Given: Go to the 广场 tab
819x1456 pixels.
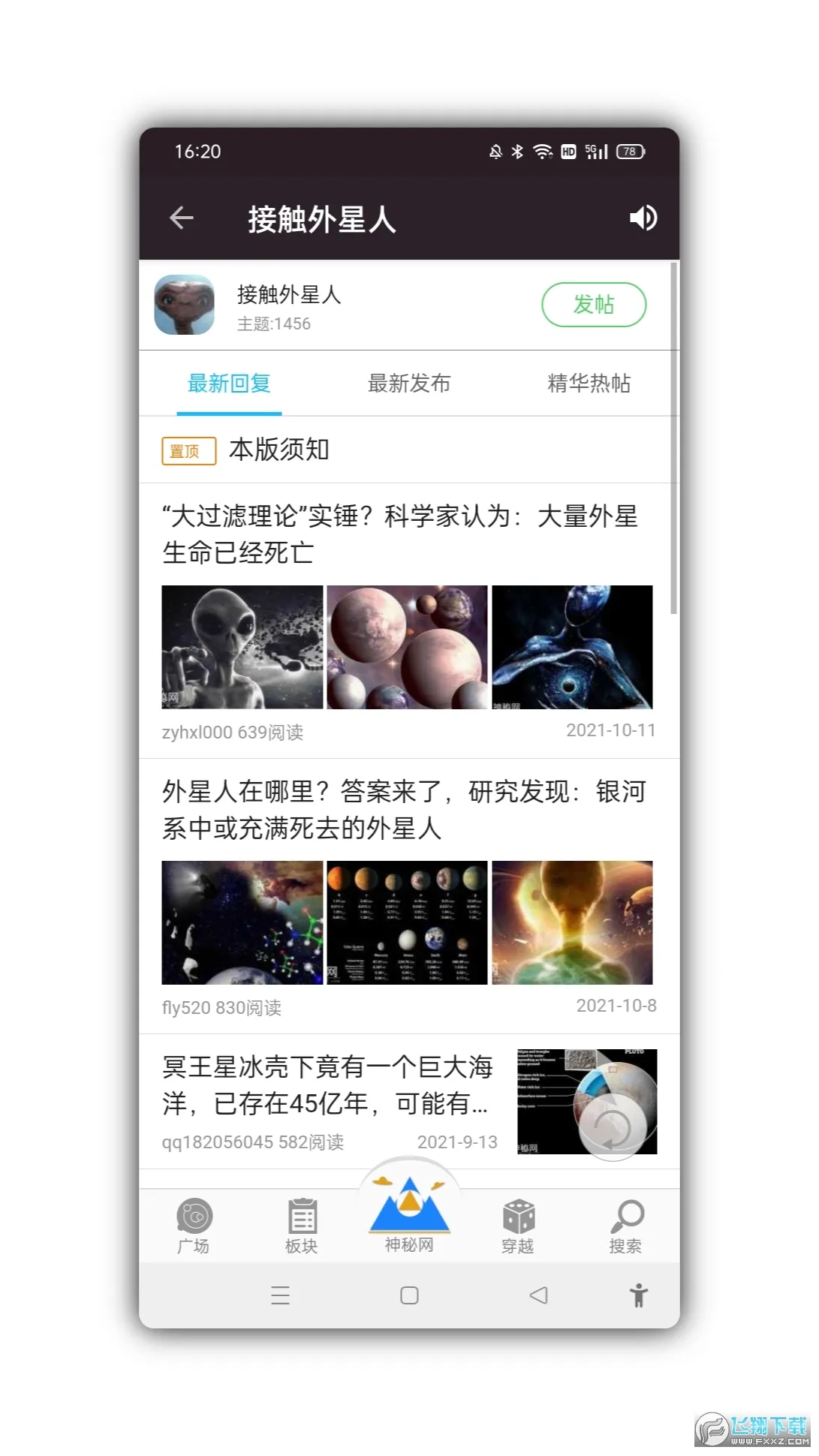Looking at the screenshot, I should pyautogui.click(x=194, y=1225).
